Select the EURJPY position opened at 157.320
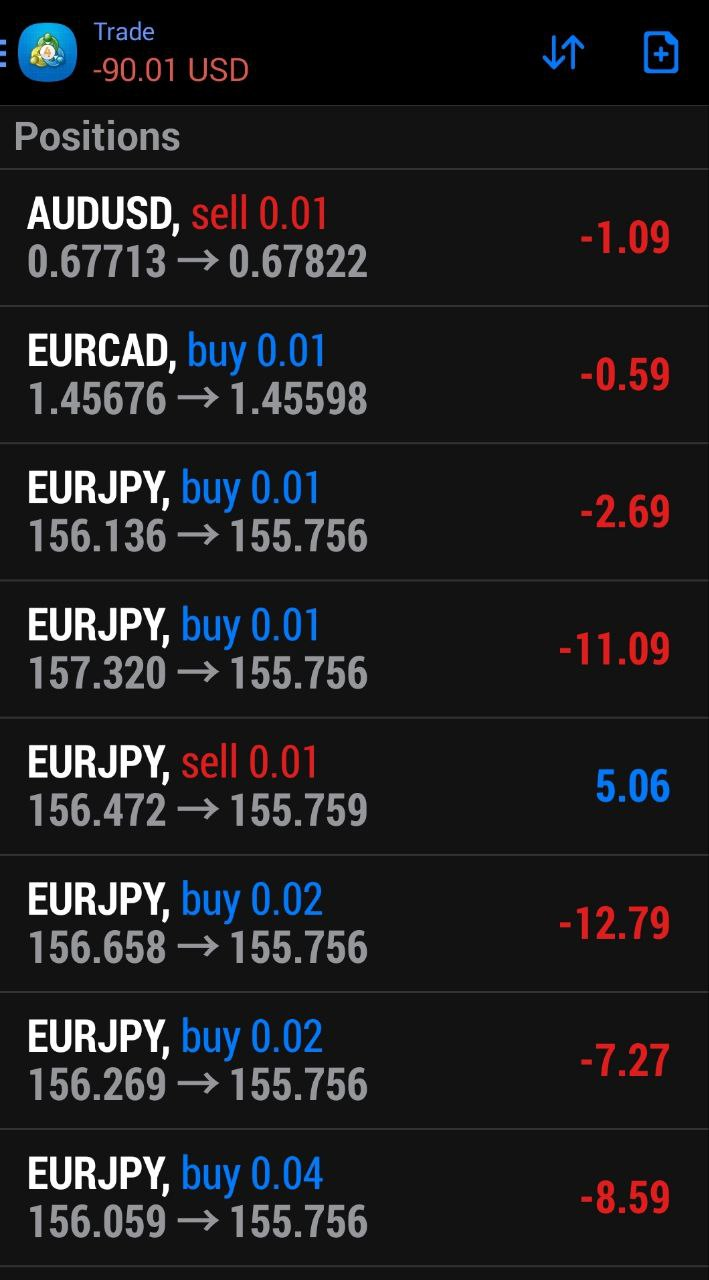 click(x=354, y=649)
